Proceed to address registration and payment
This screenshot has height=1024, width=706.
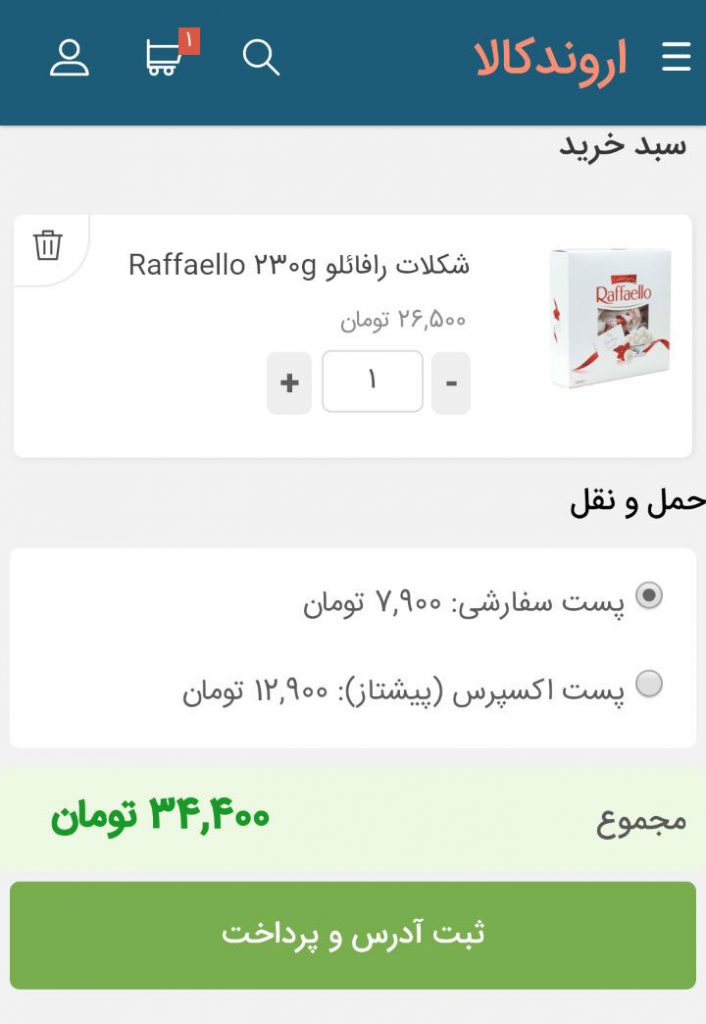coord(353,935)
